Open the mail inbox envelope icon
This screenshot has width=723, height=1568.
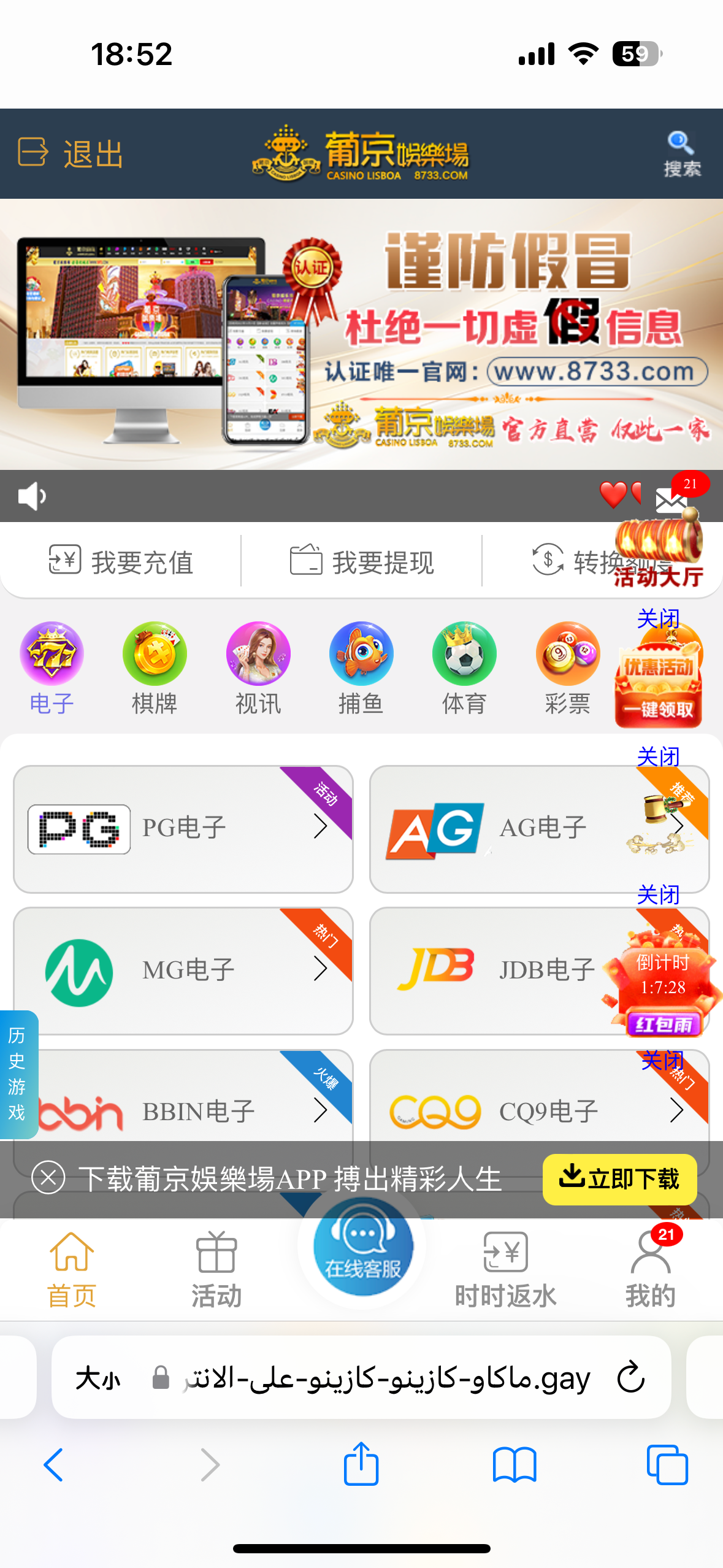click(671, 500)
